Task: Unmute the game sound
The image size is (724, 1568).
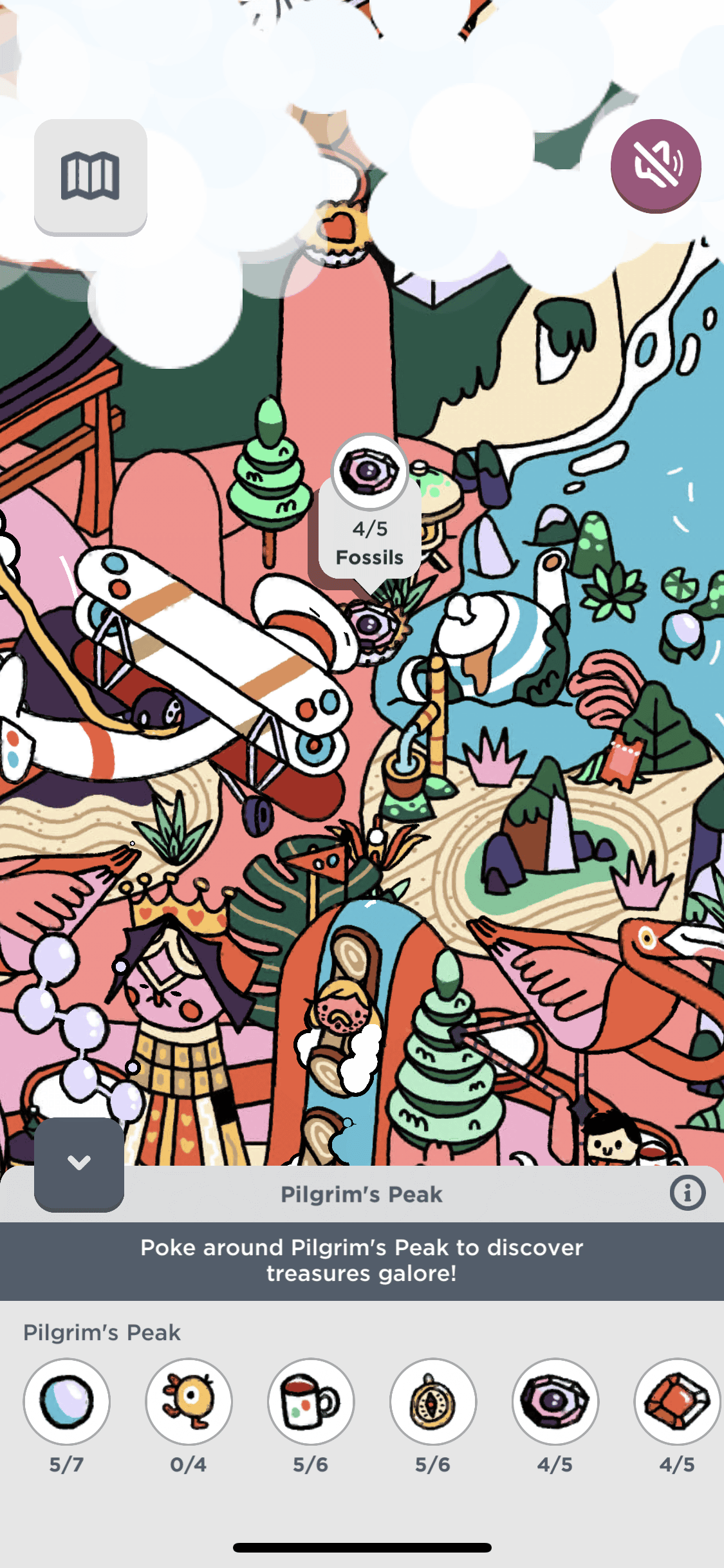Action: [x=655, y=165]
